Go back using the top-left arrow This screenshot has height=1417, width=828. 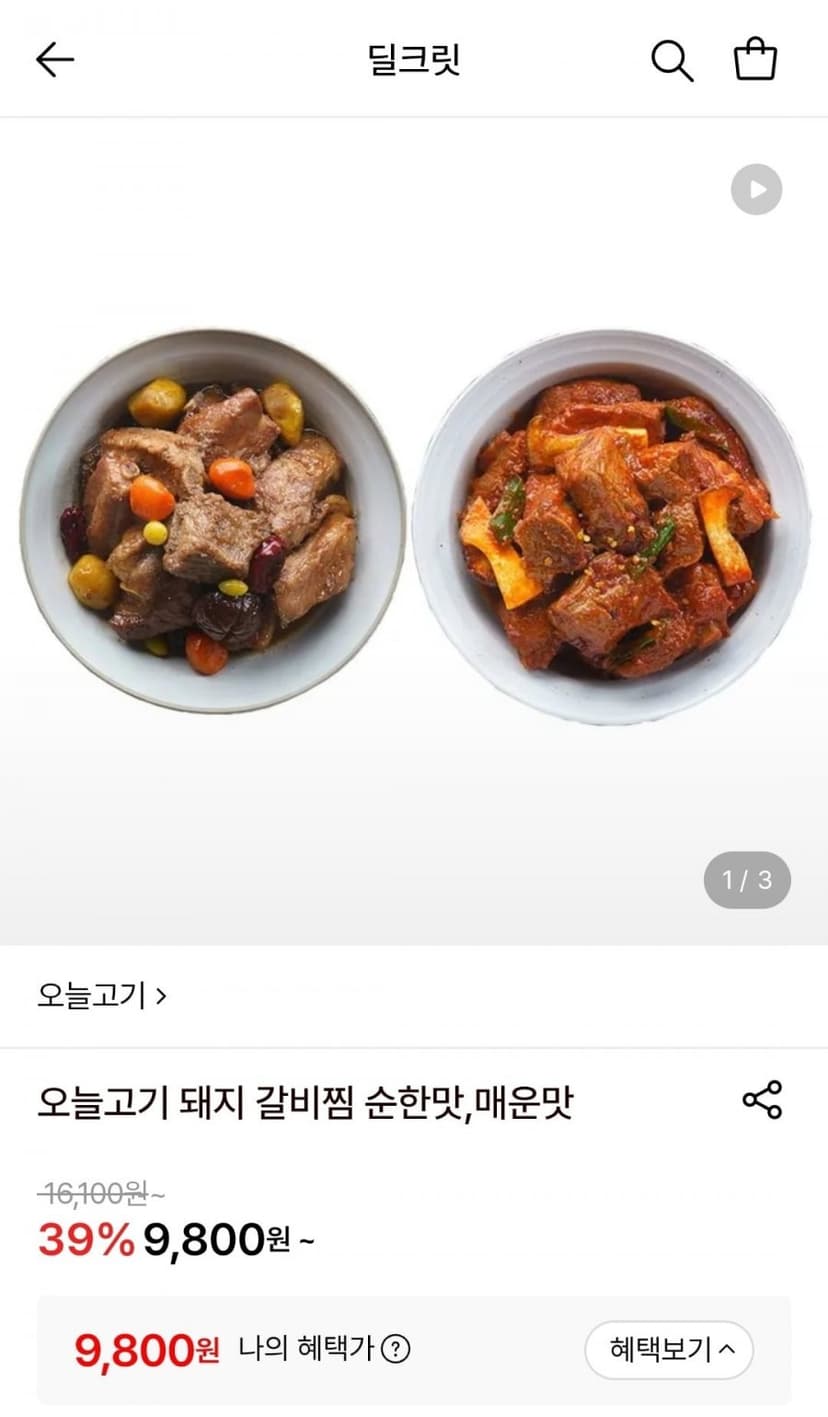[55, 60]
